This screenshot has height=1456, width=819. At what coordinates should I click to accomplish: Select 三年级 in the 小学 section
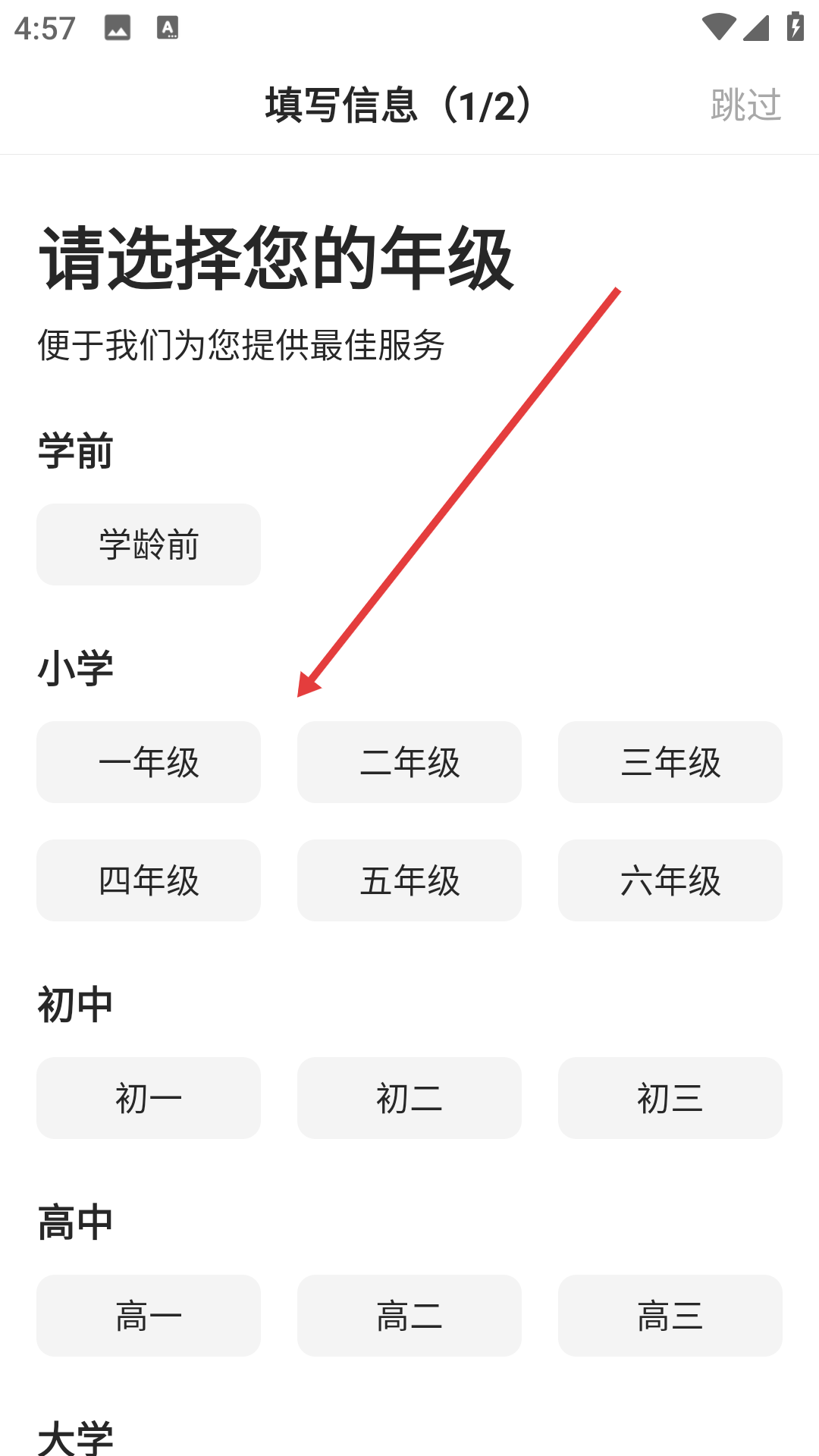point(670,761)
